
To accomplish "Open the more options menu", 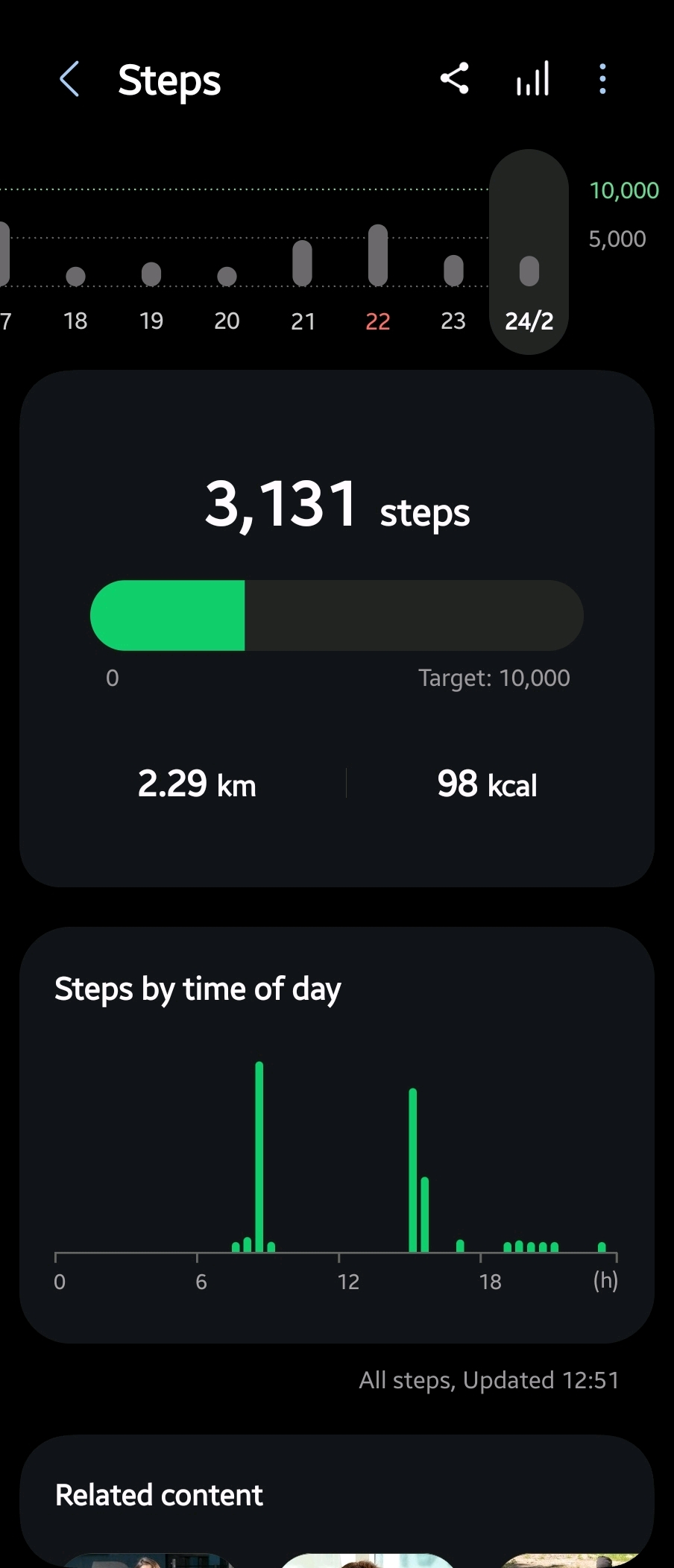I will click(x=602, y=79).
